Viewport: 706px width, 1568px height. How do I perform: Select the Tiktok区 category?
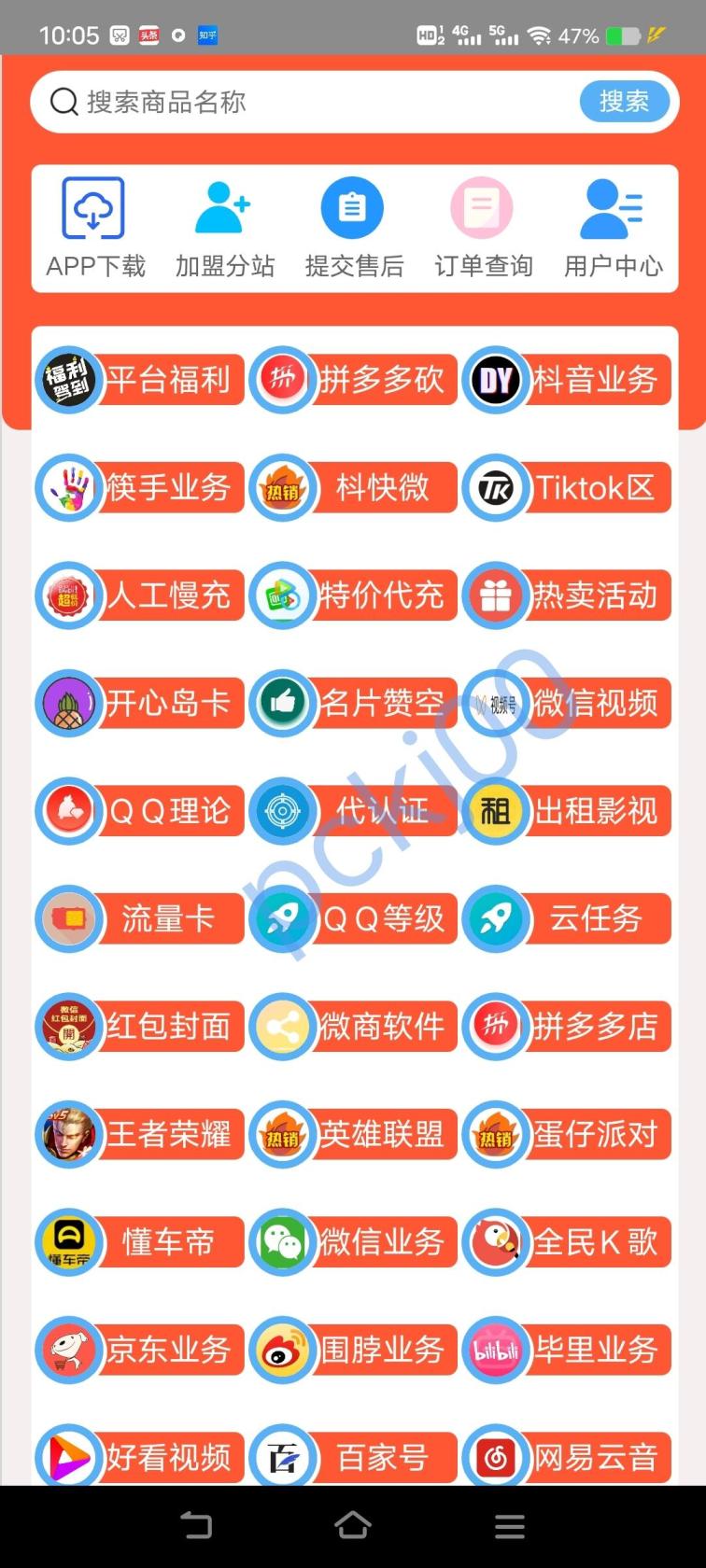point(567,487)
